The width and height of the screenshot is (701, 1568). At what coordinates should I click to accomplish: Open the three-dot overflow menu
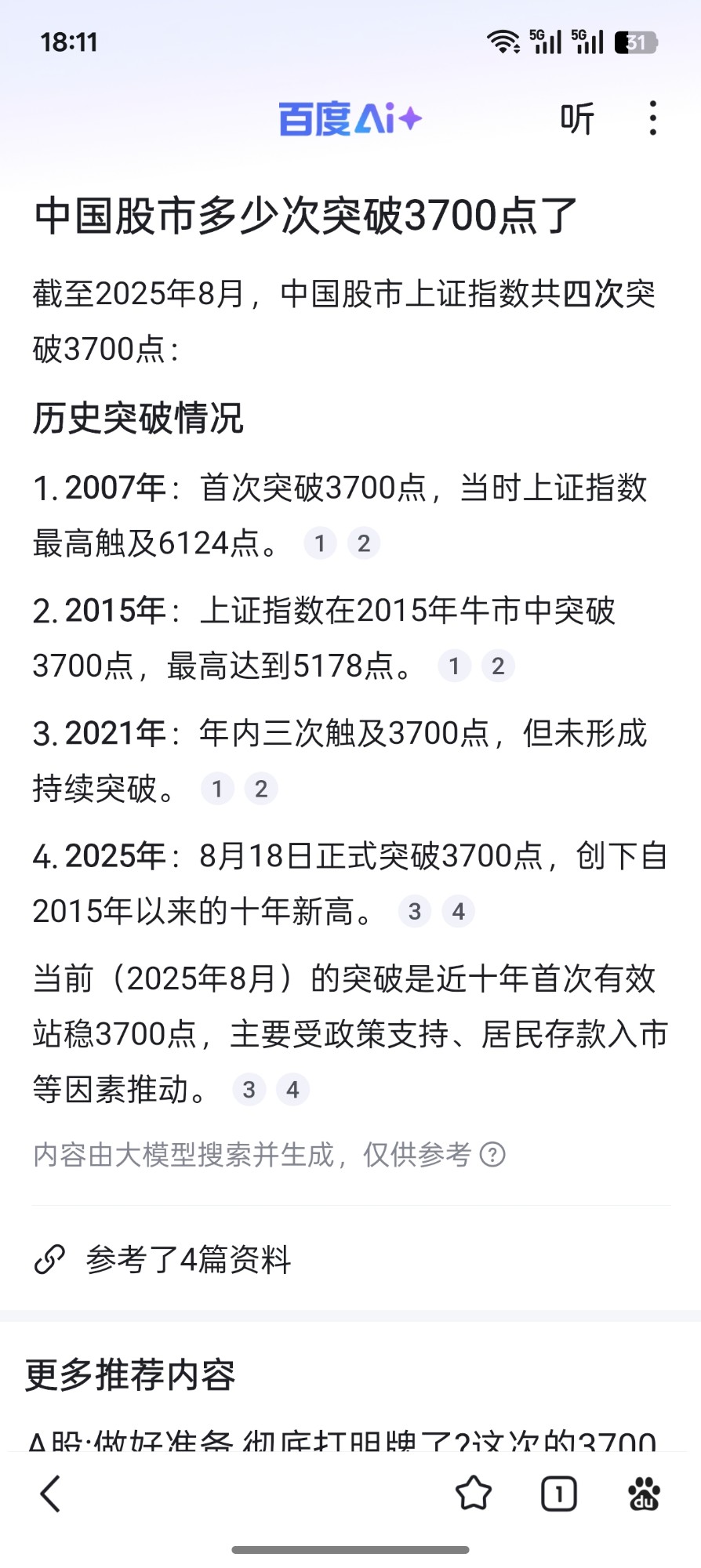click(x=652, y=118)
